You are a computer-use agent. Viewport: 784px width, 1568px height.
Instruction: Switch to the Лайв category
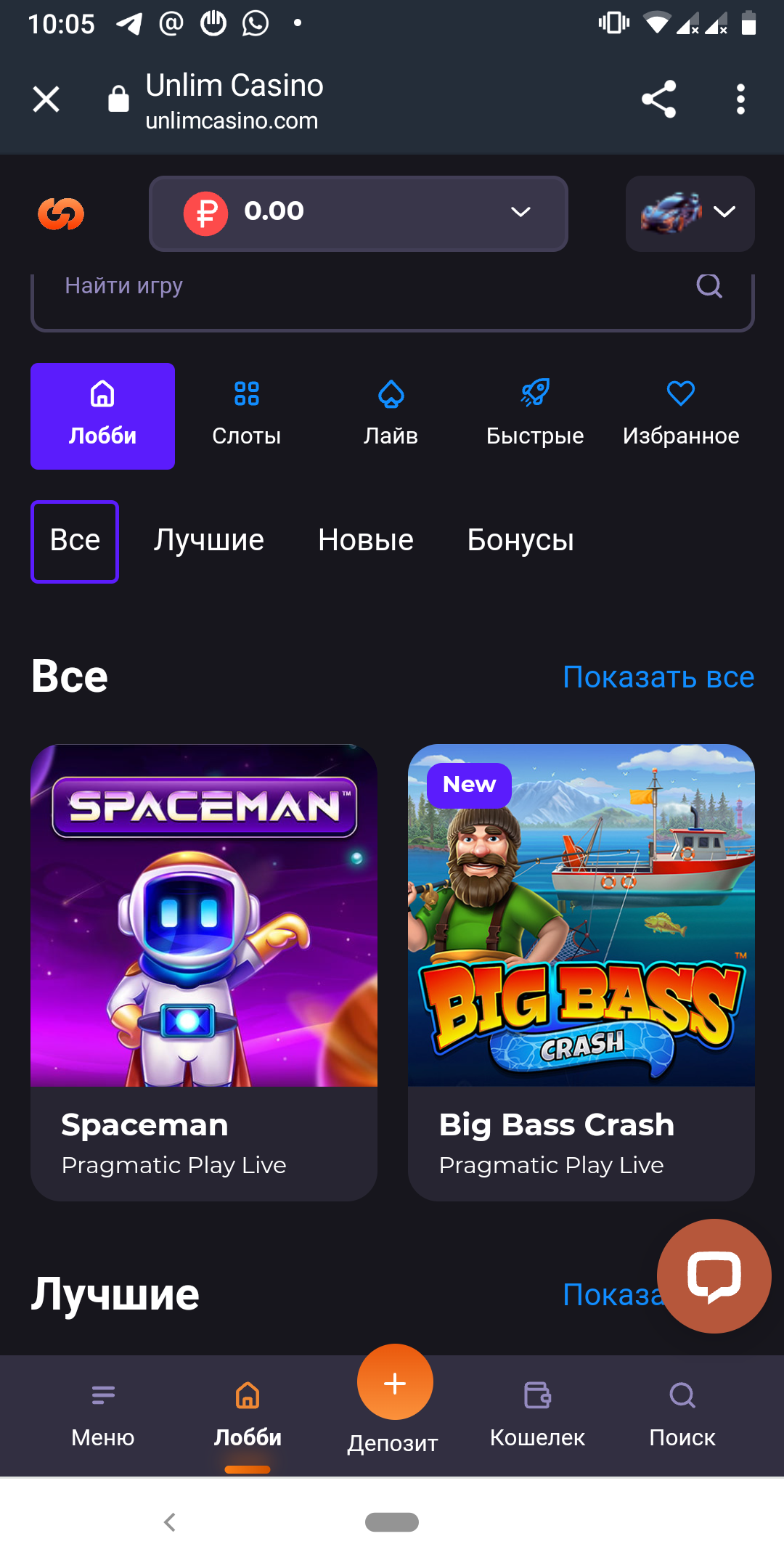pos(391,416)
